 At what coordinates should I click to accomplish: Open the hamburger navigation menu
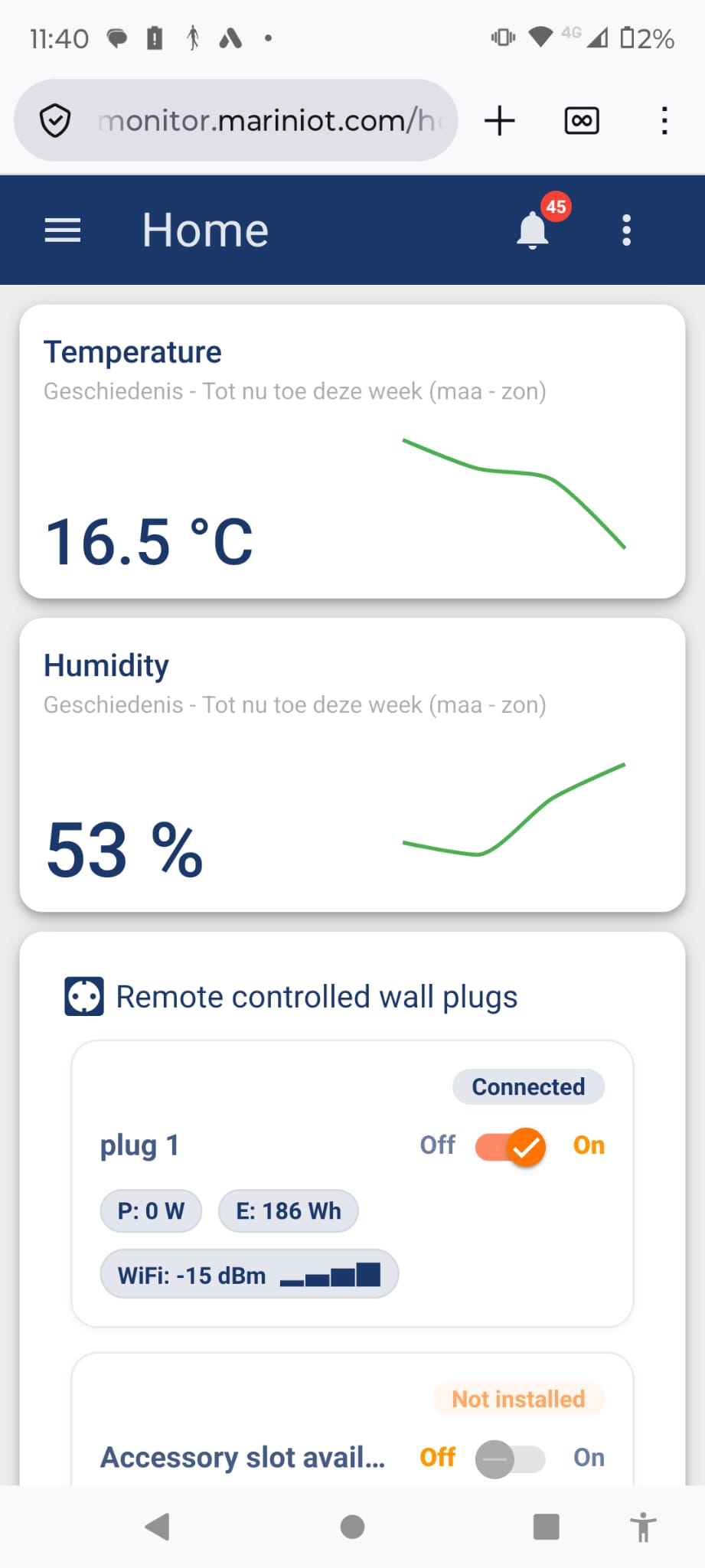tap(63, 230)
